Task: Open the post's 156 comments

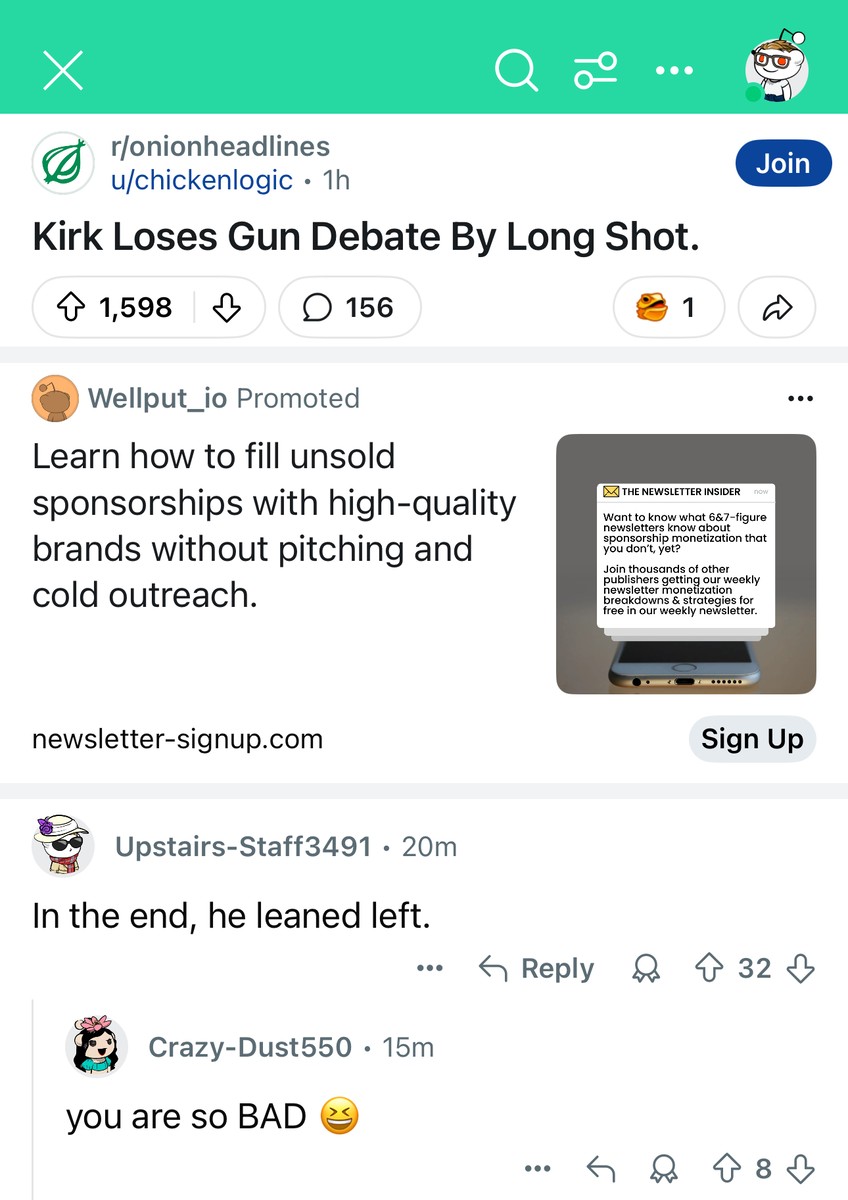Action: (349, 307)
